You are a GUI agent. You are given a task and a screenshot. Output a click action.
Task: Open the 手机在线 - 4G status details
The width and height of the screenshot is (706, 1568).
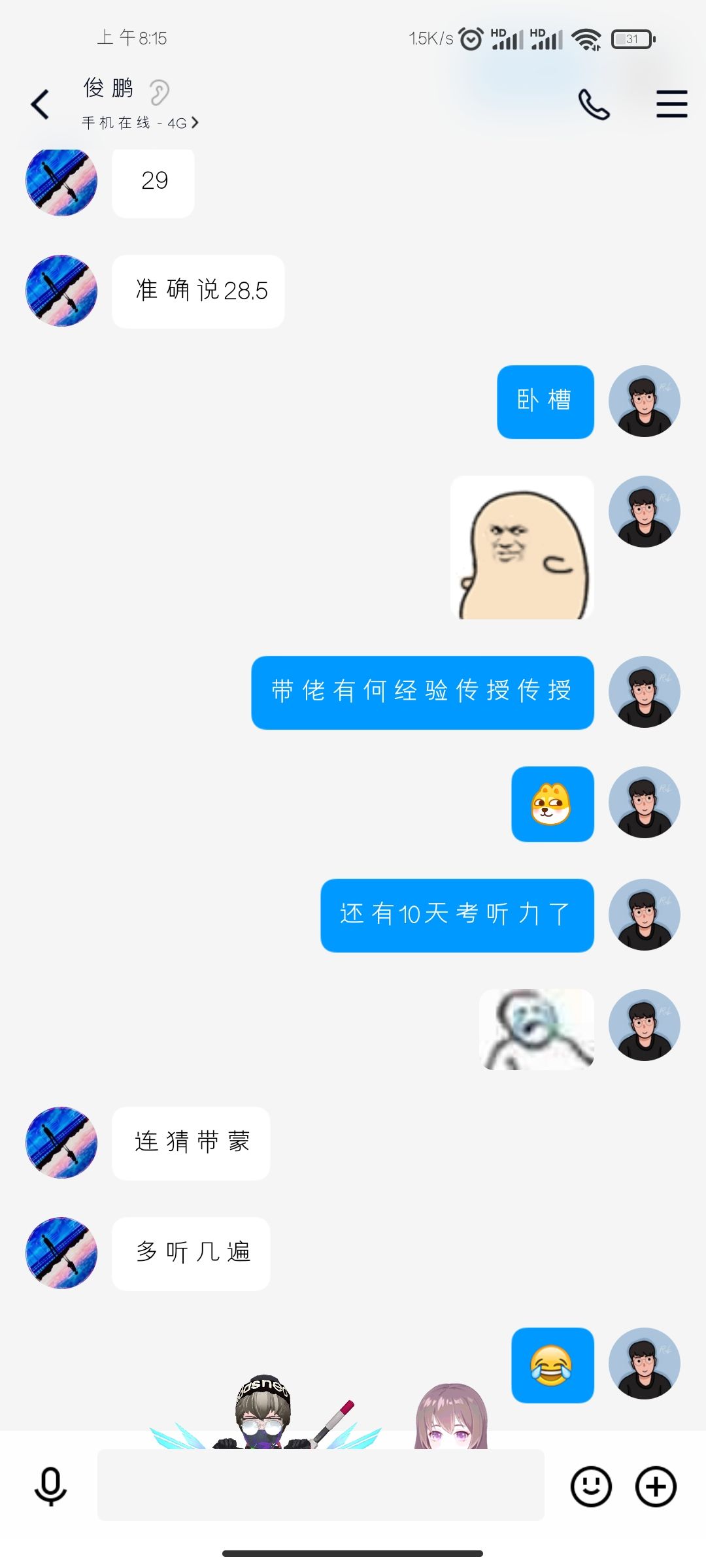tap(140, 123)
